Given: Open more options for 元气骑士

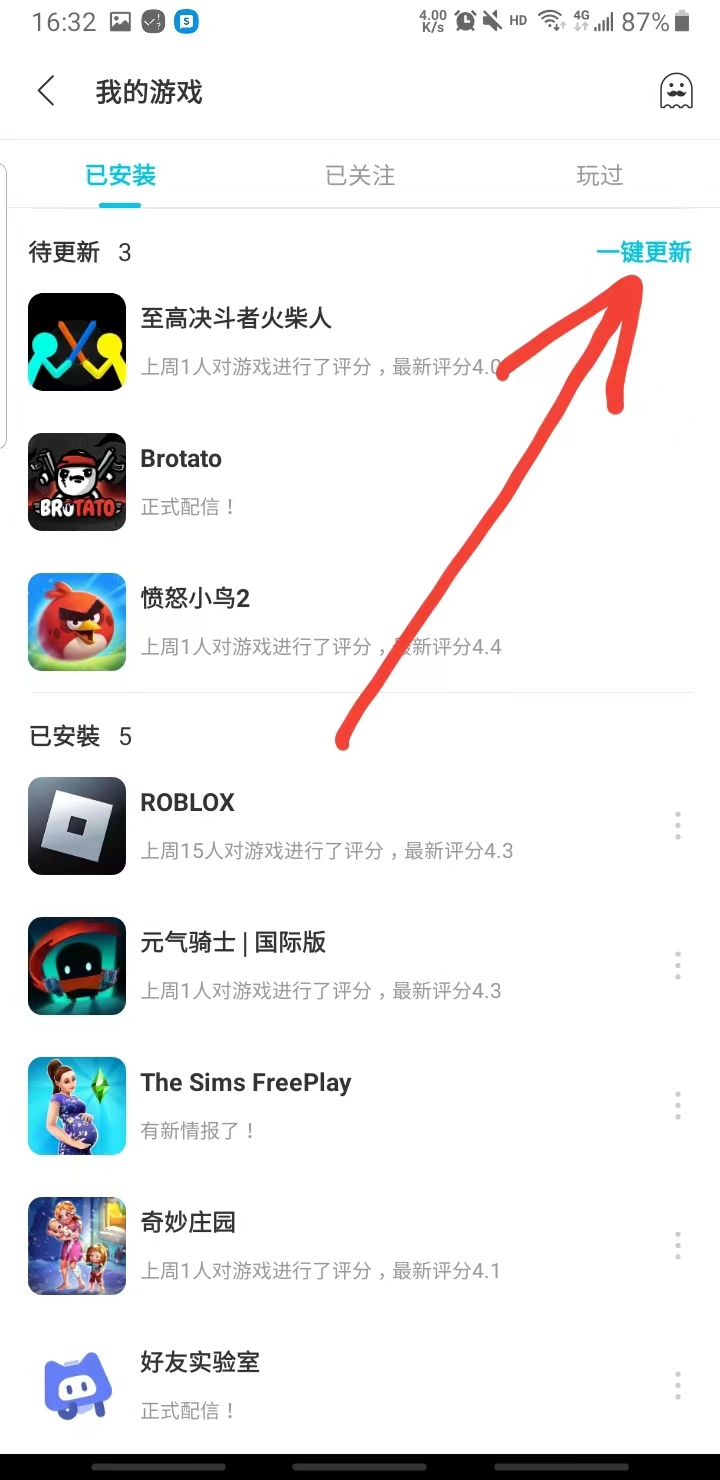Looking at the screenshot, I should coord(677,966).
